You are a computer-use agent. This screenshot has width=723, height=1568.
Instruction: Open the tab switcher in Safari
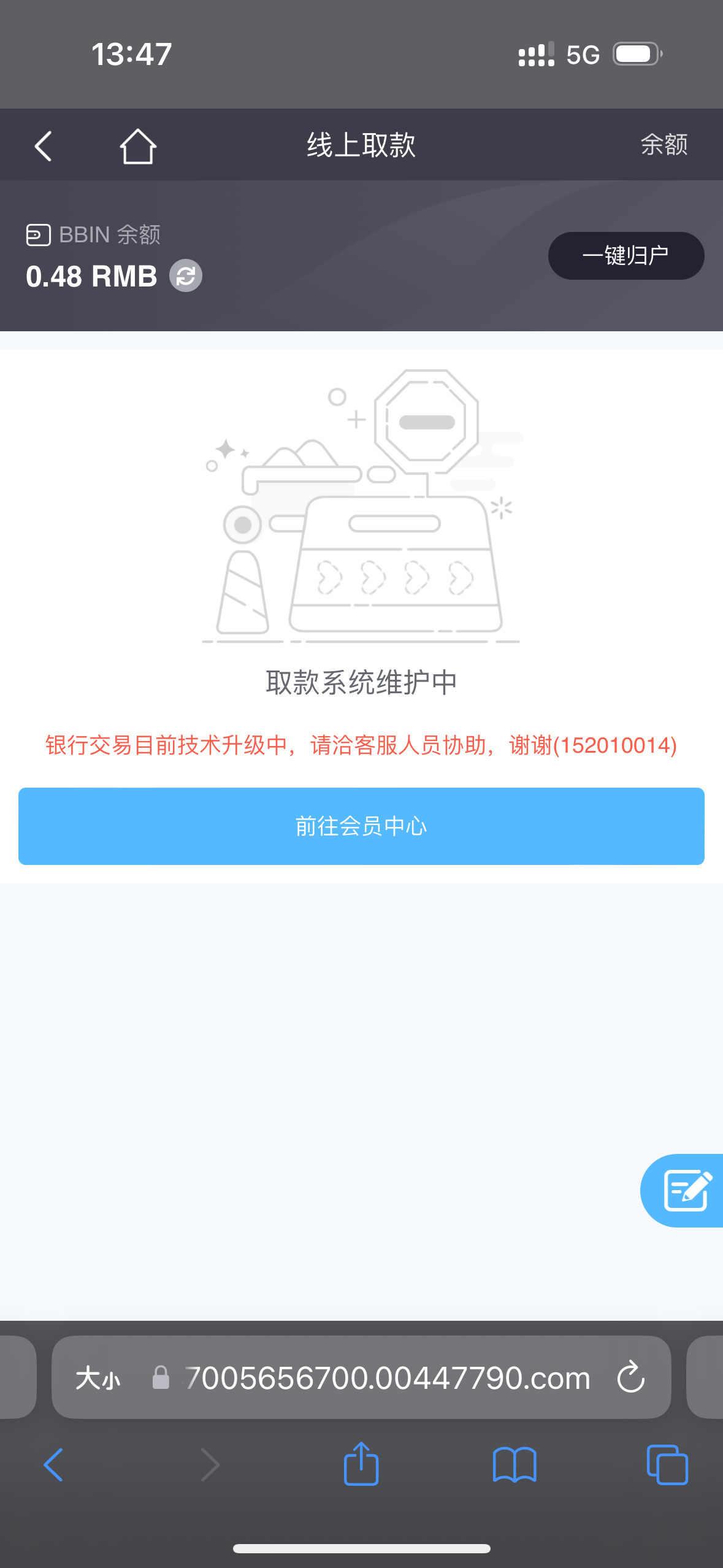667,1464
